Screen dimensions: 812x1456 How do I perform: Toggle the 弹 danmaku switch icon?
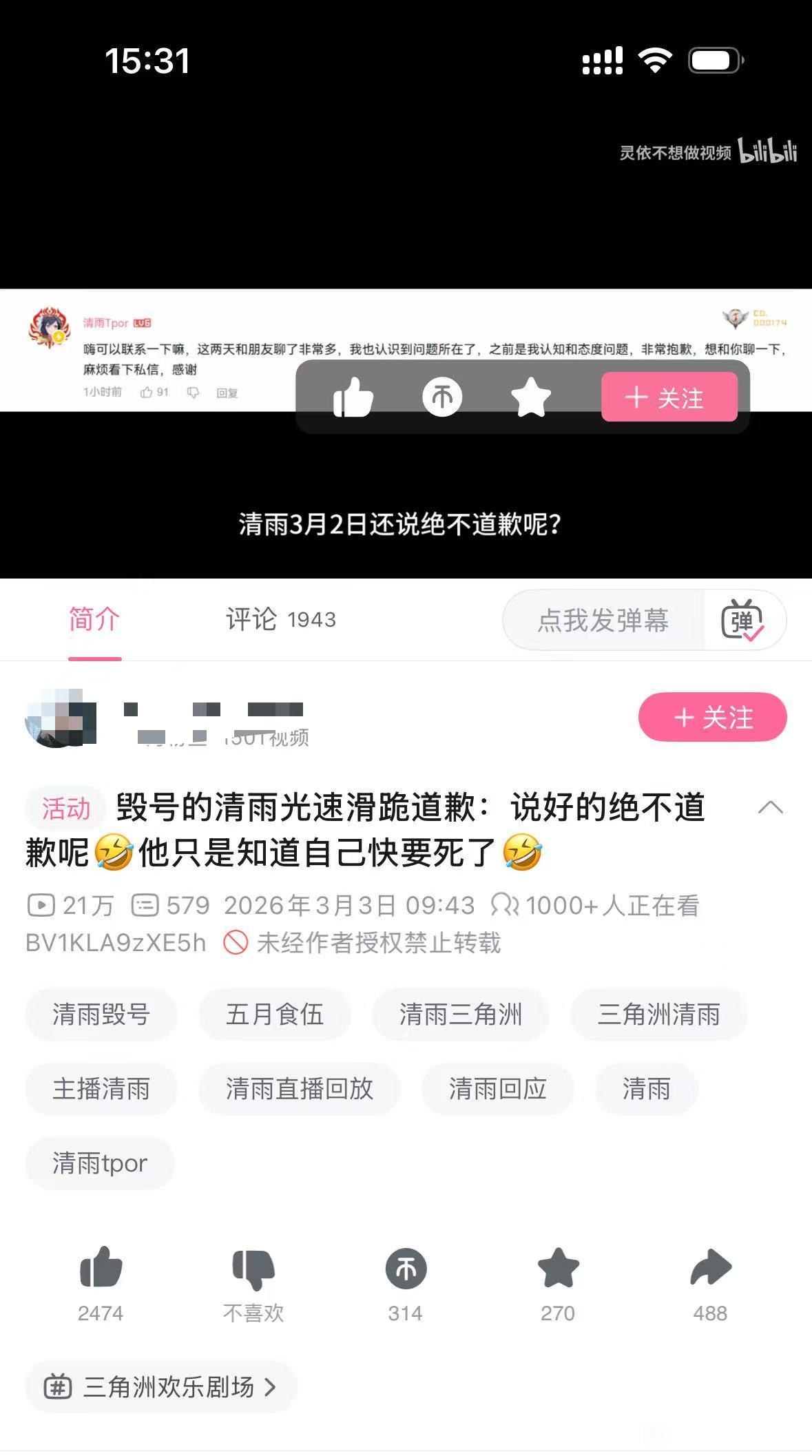pyautogui.click(x=742, y=620)
